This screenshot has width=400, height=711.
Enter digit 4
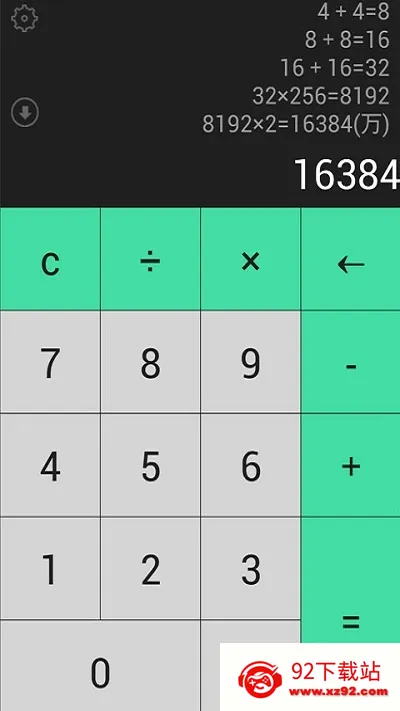click(50, 465)
